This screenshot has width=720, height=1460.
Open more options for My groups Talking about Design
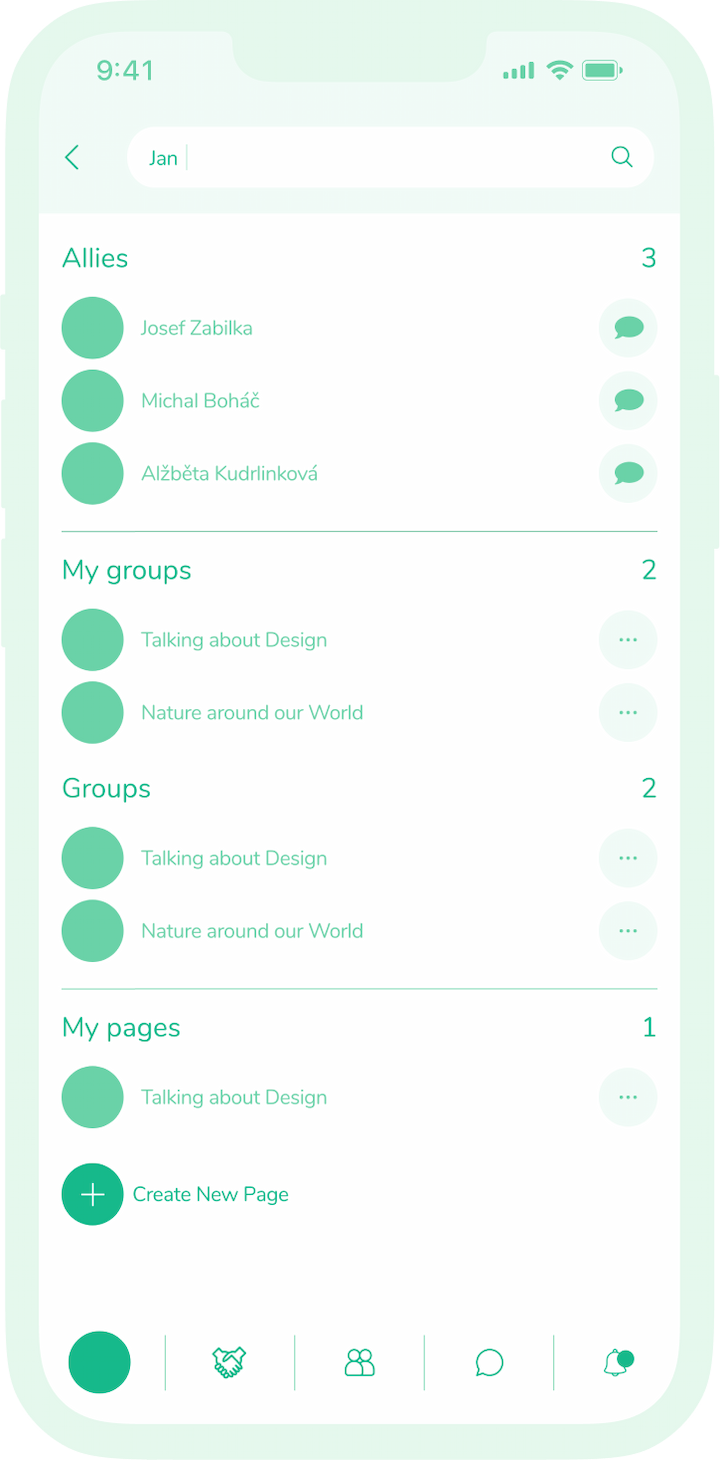(628, 640)
